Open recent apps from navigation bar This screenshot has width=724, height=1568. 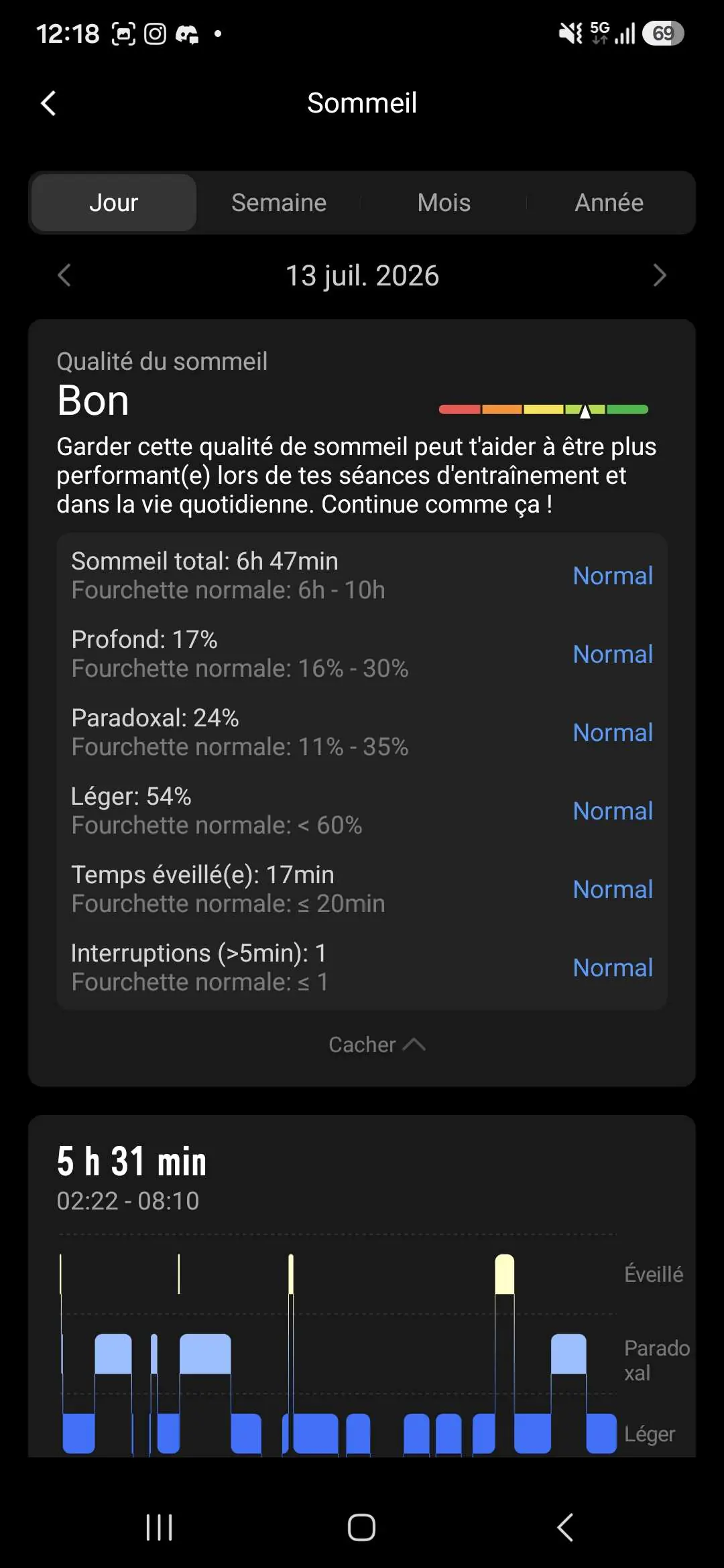coord(160,1528)
